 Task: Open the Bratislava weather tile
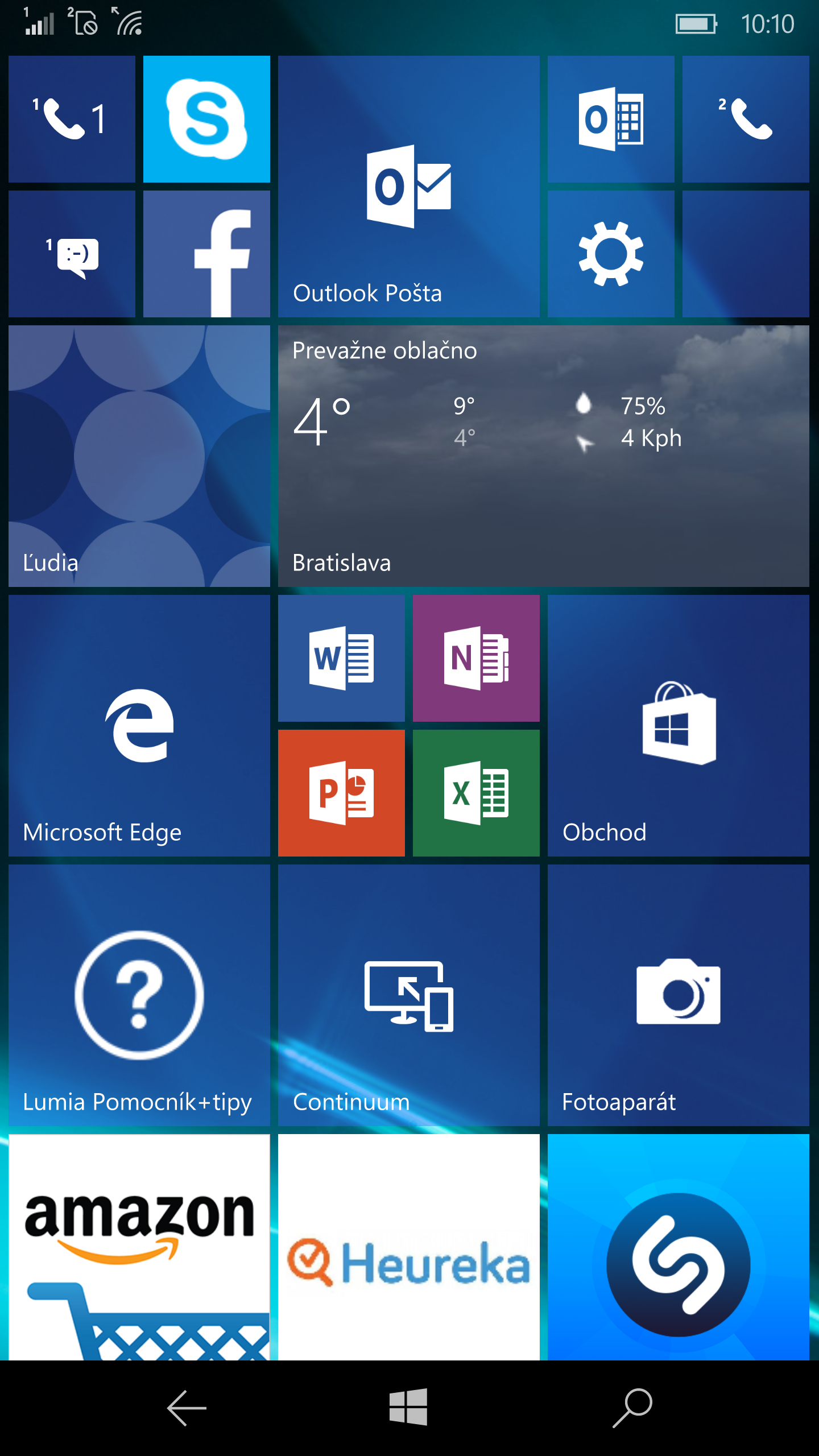544,456
